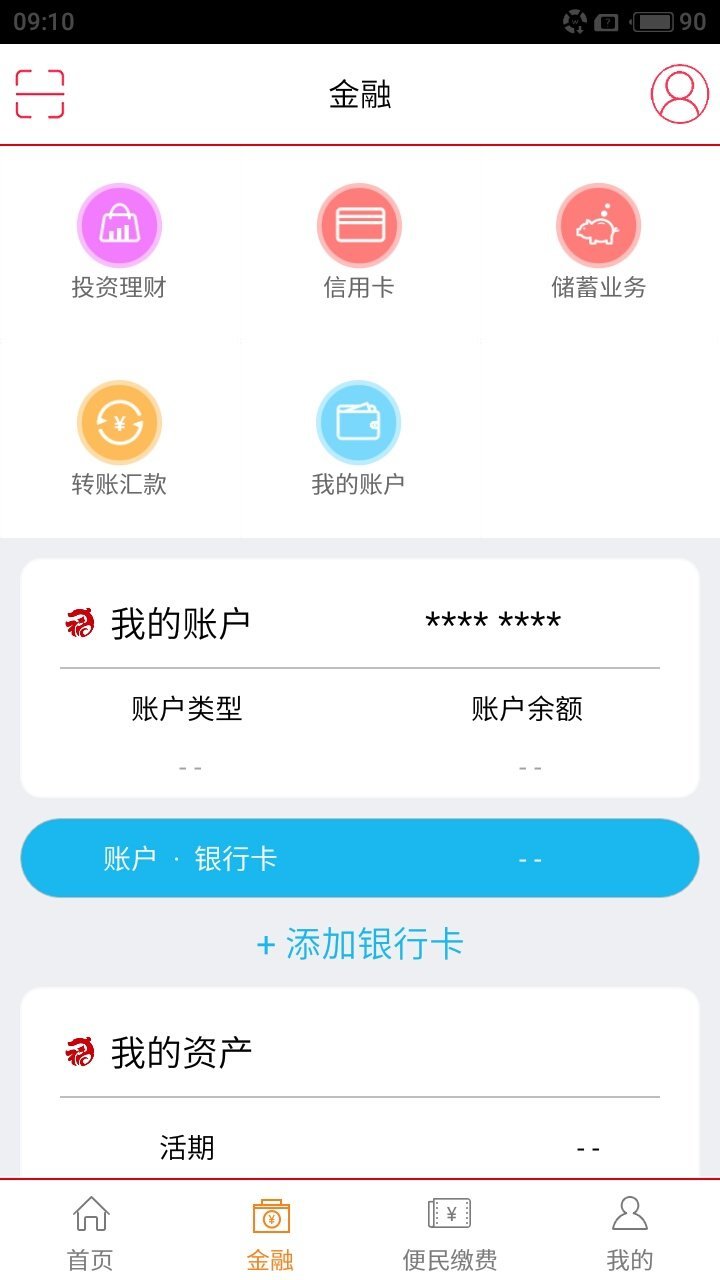Tap the 账户 · 银行卡 blue button
Viewport: 720px width, 1280px height.
(360, 858)
